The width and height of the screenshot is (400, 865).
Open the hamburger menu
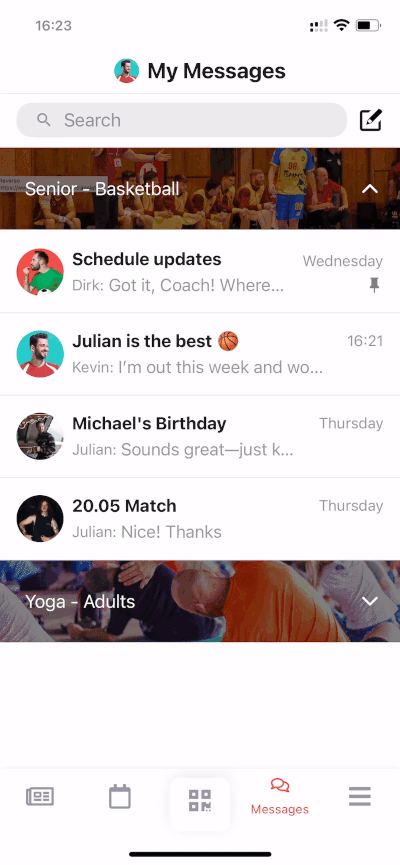(x=360, y=797)
